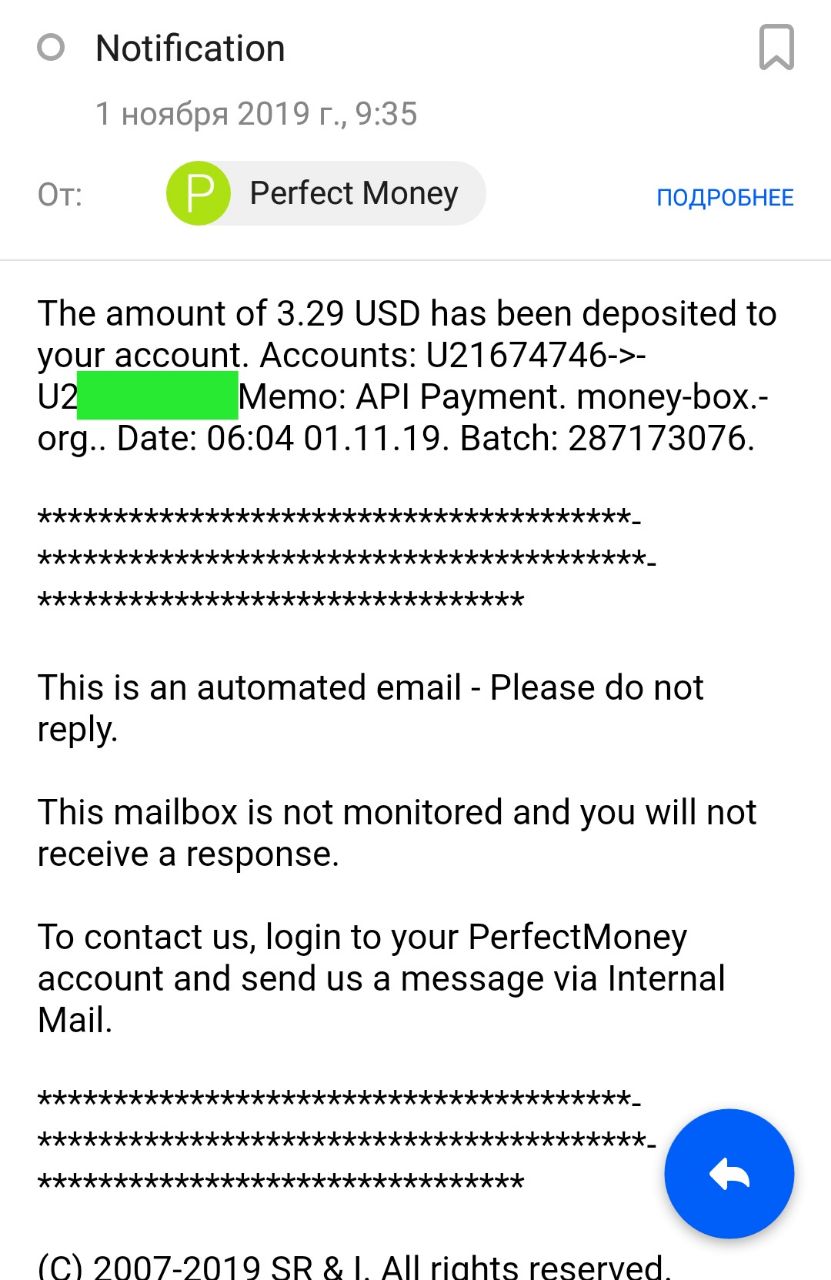Viewport: 831px width, 1280px height.
Task: Expand details with the ПОДРОБНЕЕ link
Action: [x=724, y=197]
